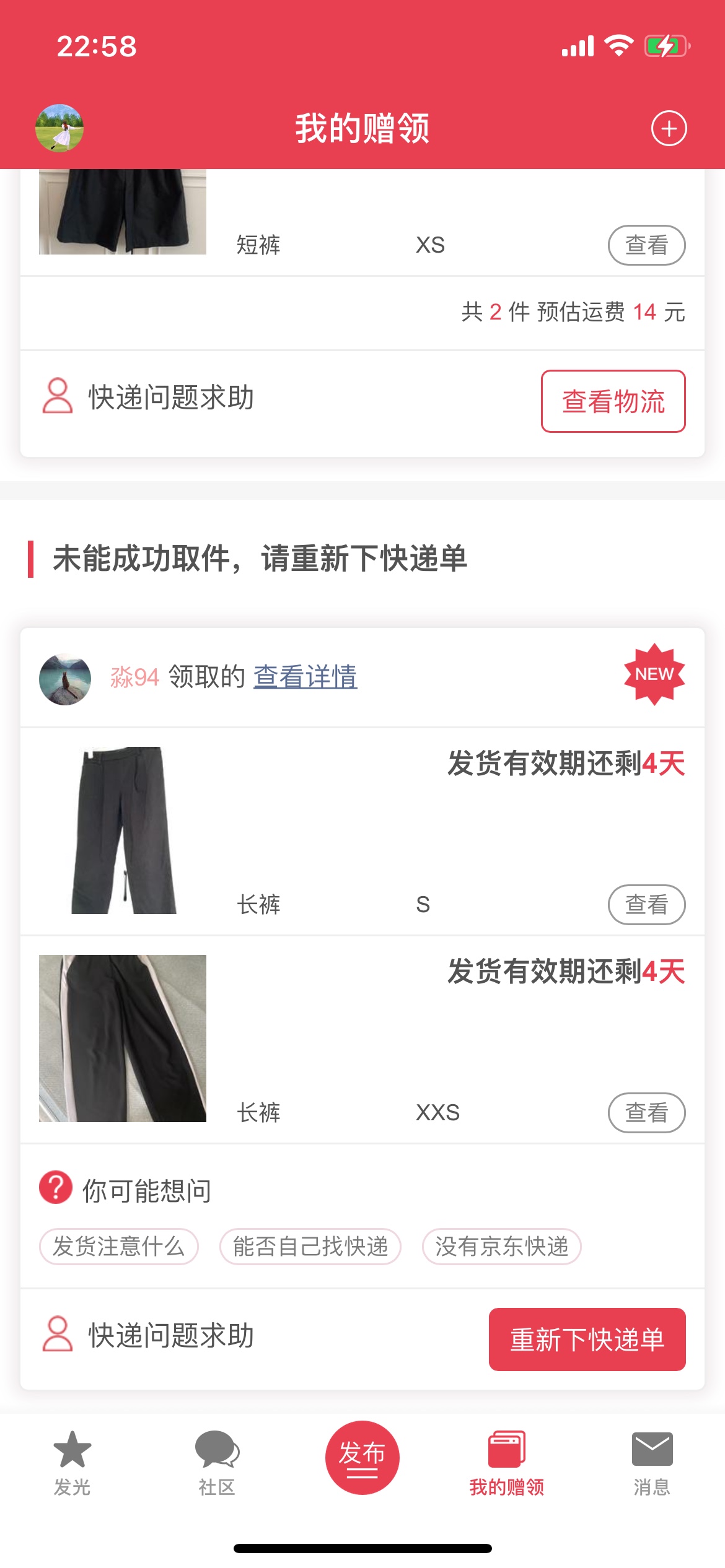This screenshot has width=725, height=1568.
Task: Open the 查看详情 link
Action: (305, 676)
